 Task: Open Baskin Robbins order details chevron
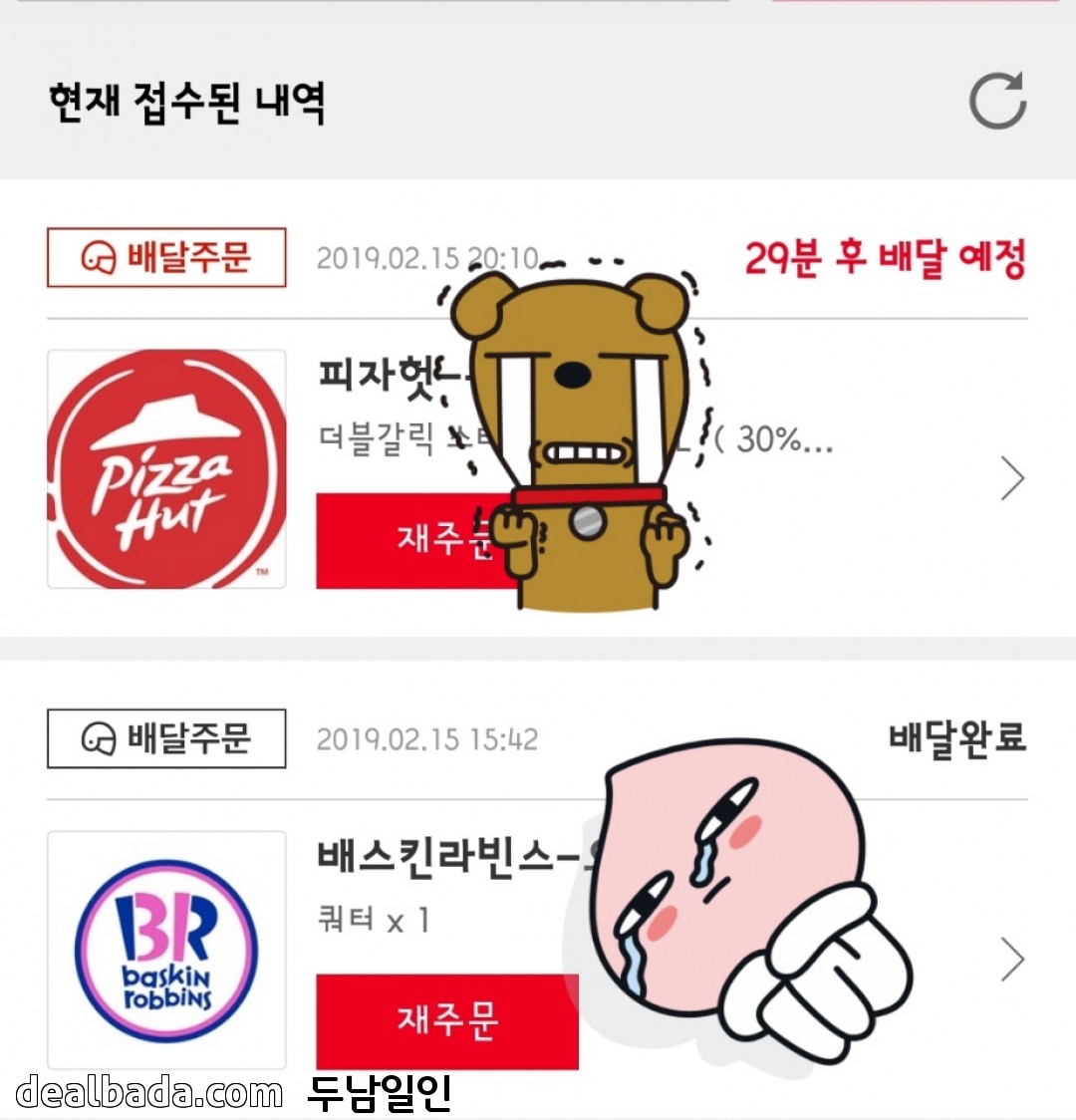1012,960
